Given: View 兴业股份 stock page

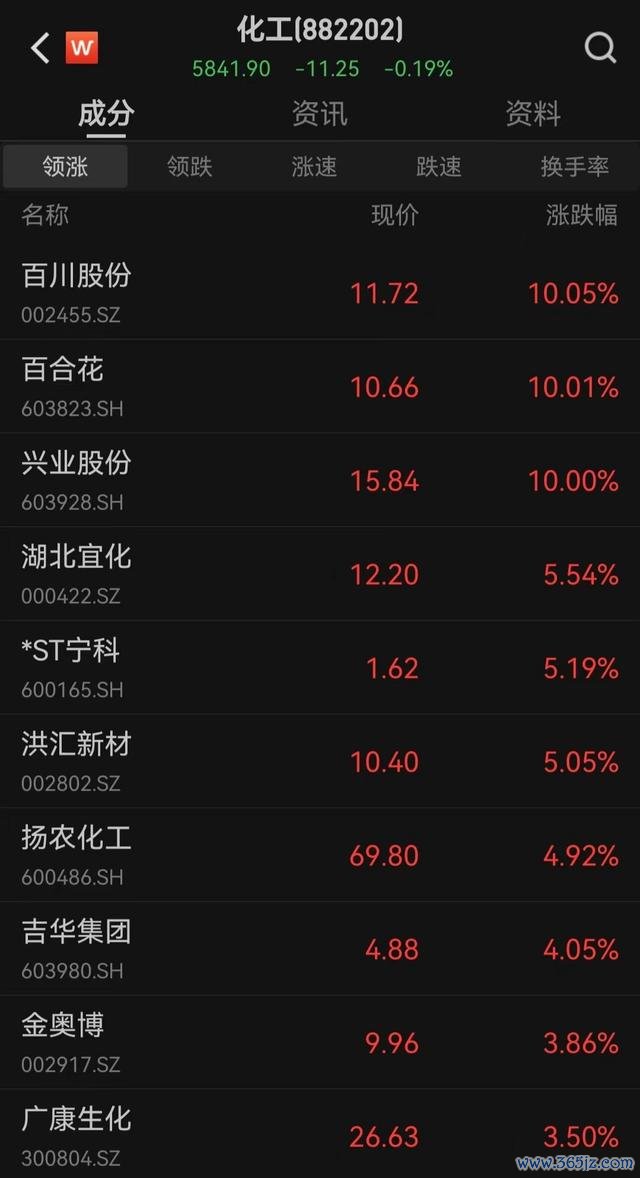Looking at the screenshot, I should pos(320,479).
